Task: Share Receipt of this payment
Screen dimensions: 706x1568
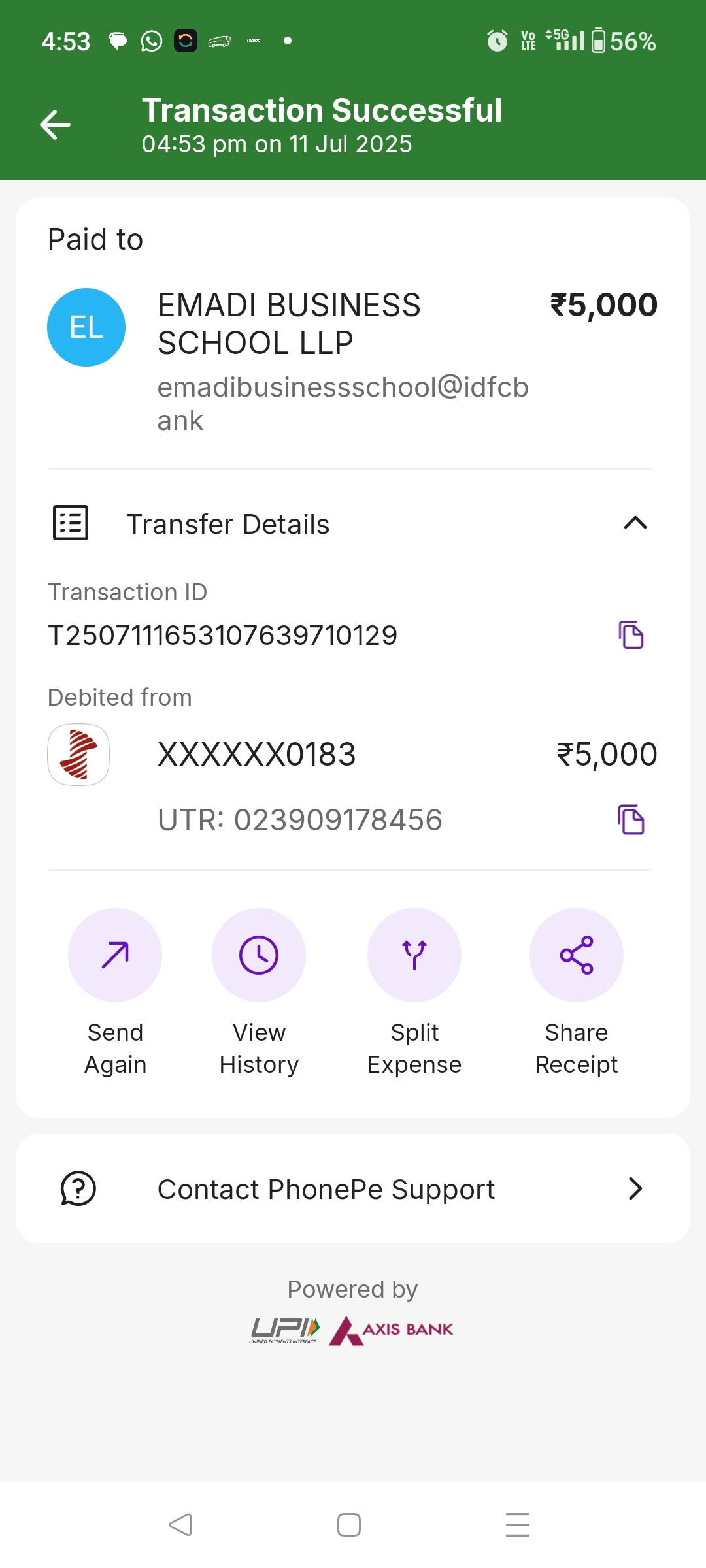Action: 576,955
